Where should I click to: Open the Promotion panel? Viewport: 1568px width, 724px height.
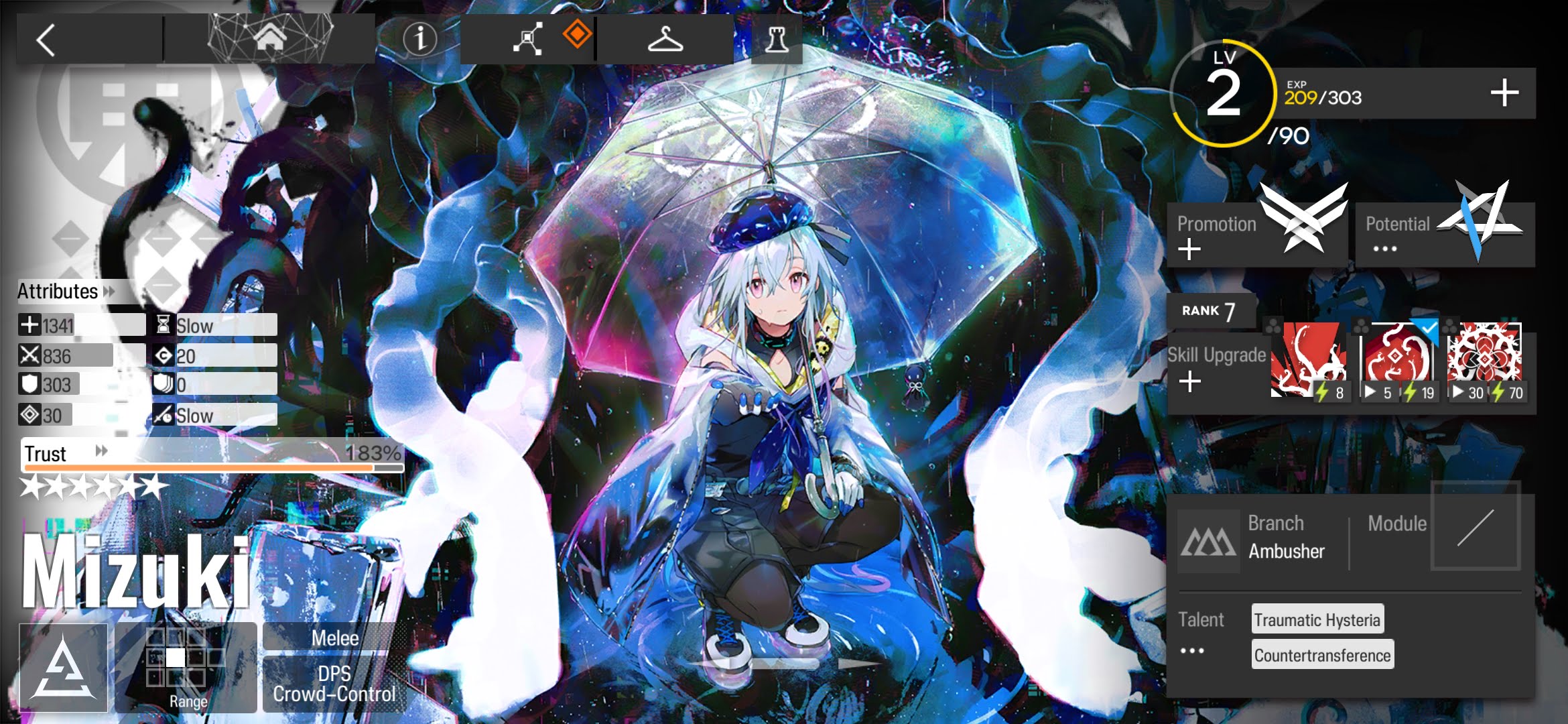[x=1256, y=235]
